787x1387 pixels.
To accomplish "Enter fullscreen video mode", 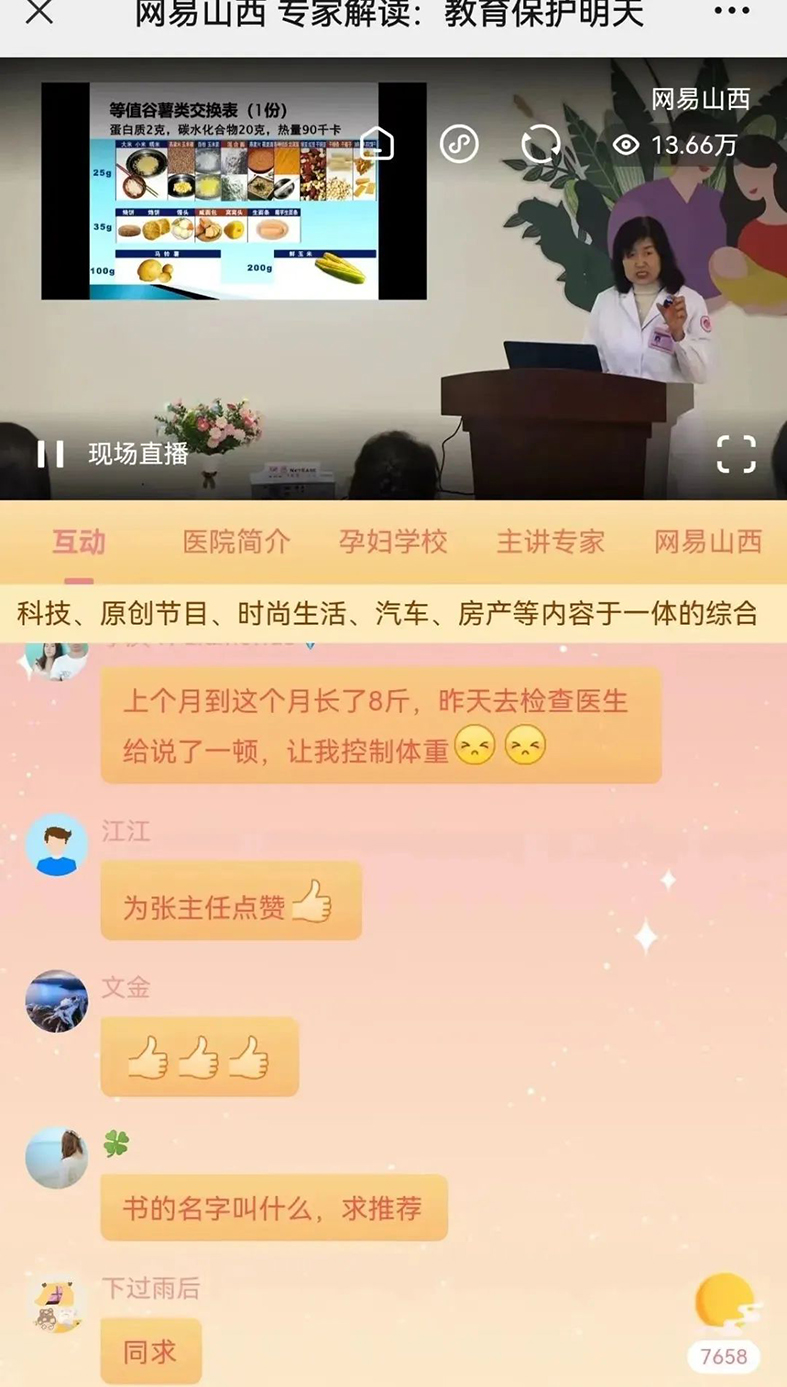I will 736,454.
